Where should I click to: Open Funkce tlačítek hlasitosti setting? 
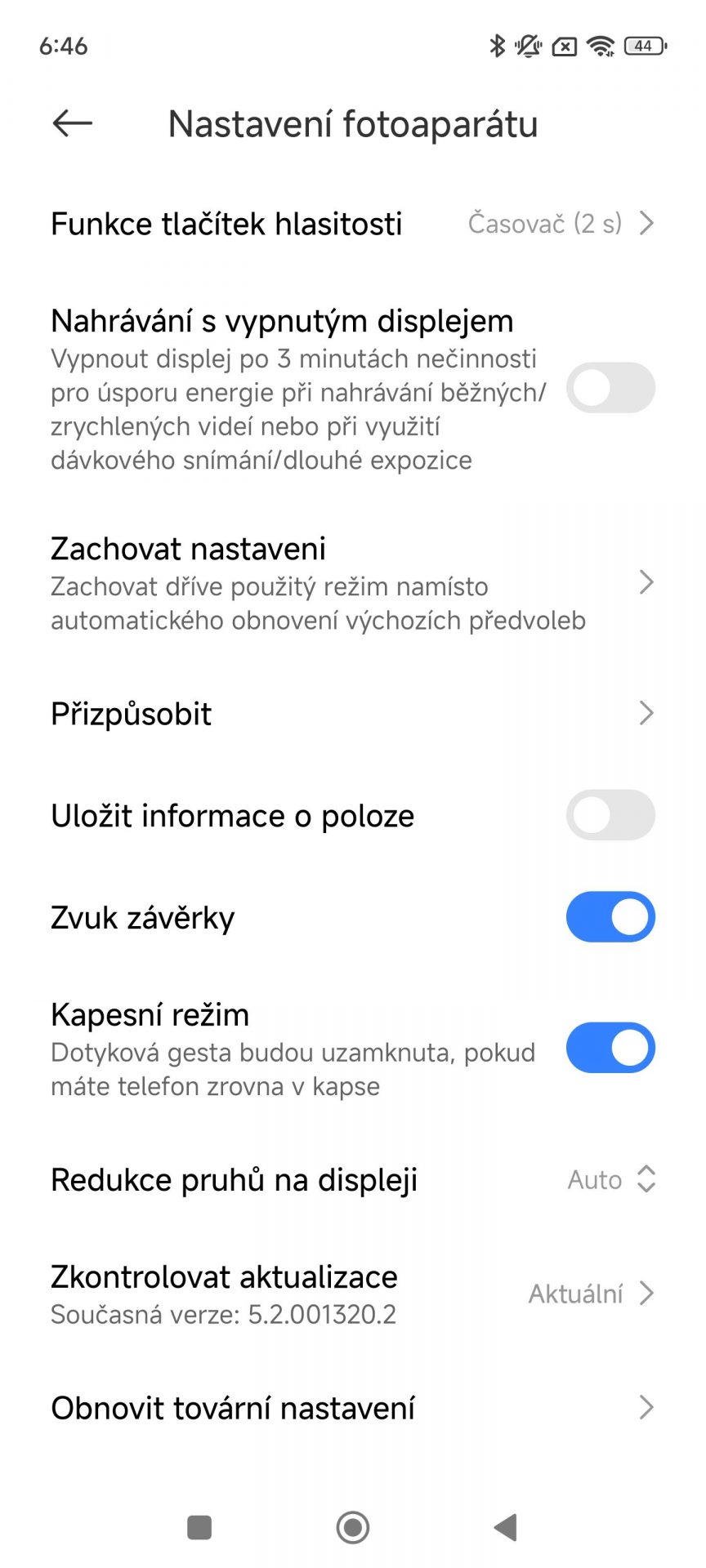(x=351, y=224)
